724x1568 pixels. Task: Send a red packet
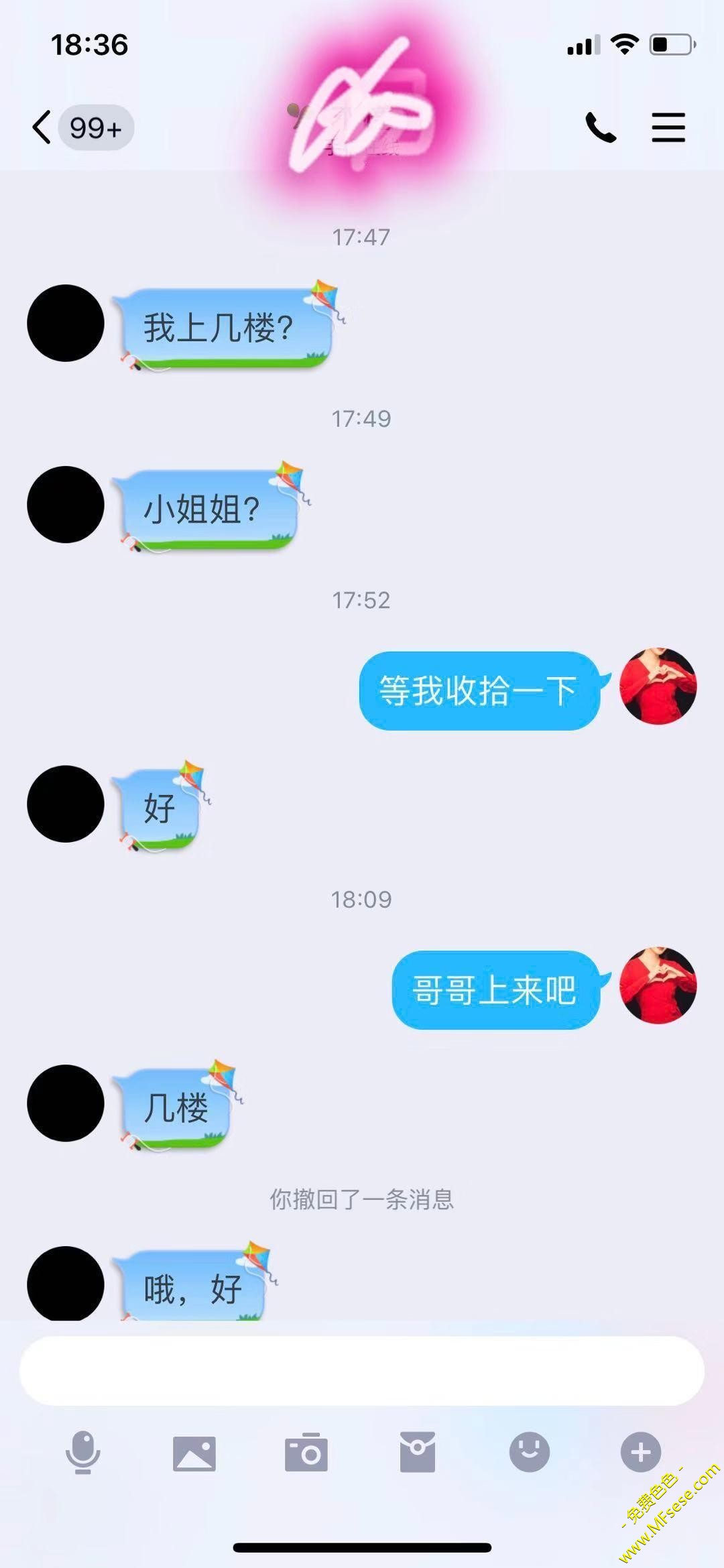pos(418,1452)
